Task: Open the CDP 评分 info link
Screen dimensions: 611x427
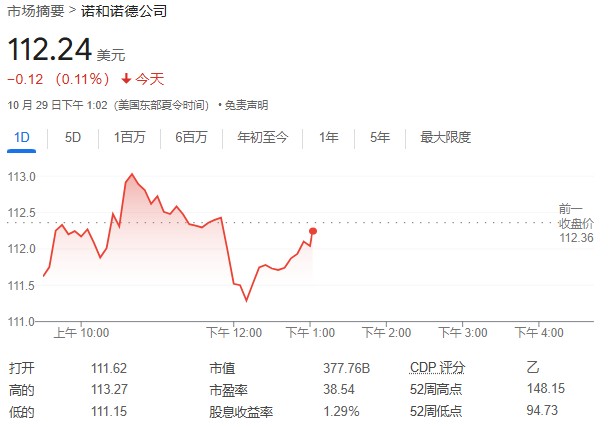Action: pos(437,368)
